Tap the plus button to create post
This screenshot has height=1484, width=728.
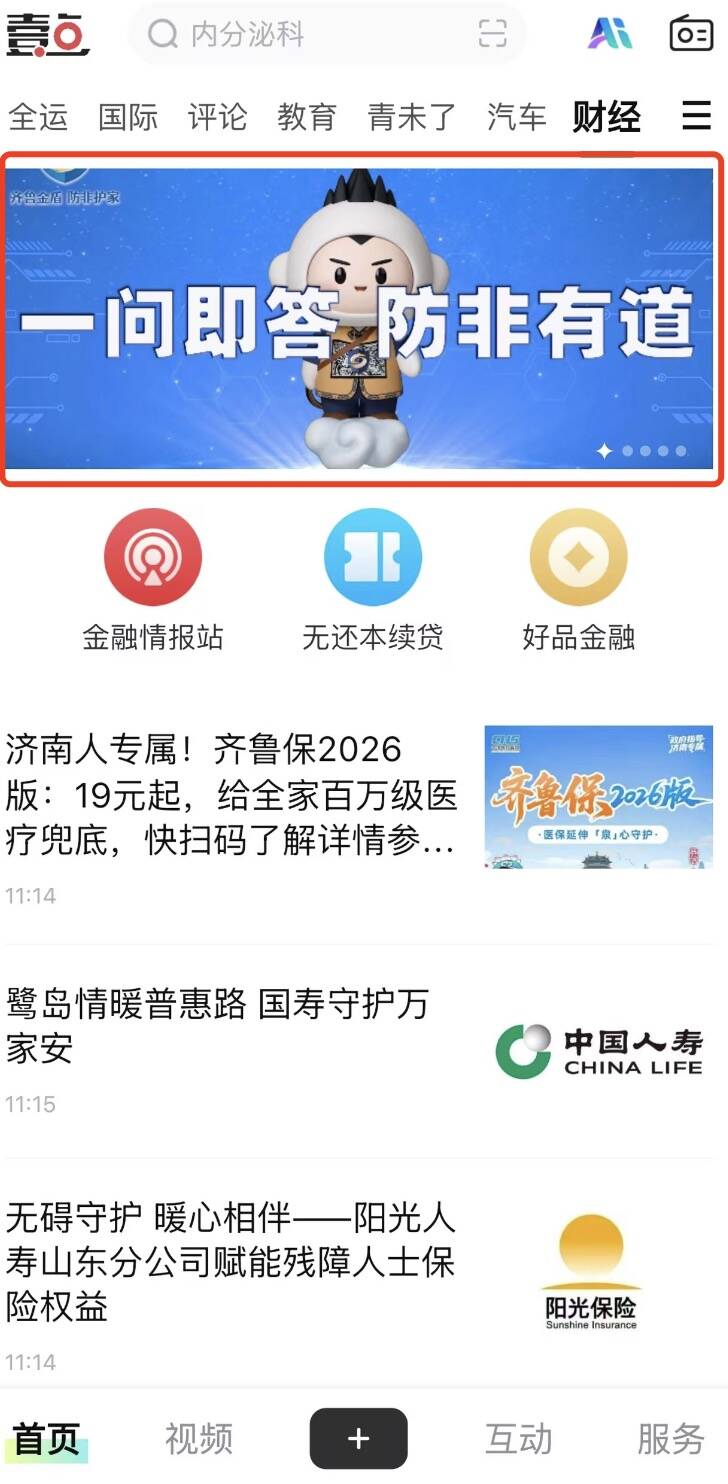358,1439
